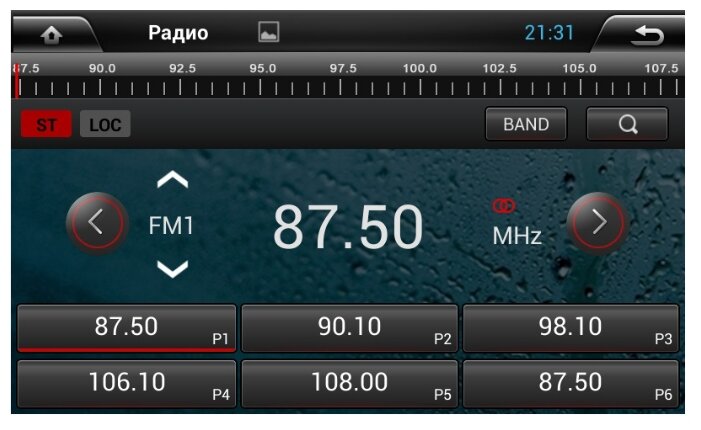
Task: Select preset P1 87.50
Action: [127, 328]
